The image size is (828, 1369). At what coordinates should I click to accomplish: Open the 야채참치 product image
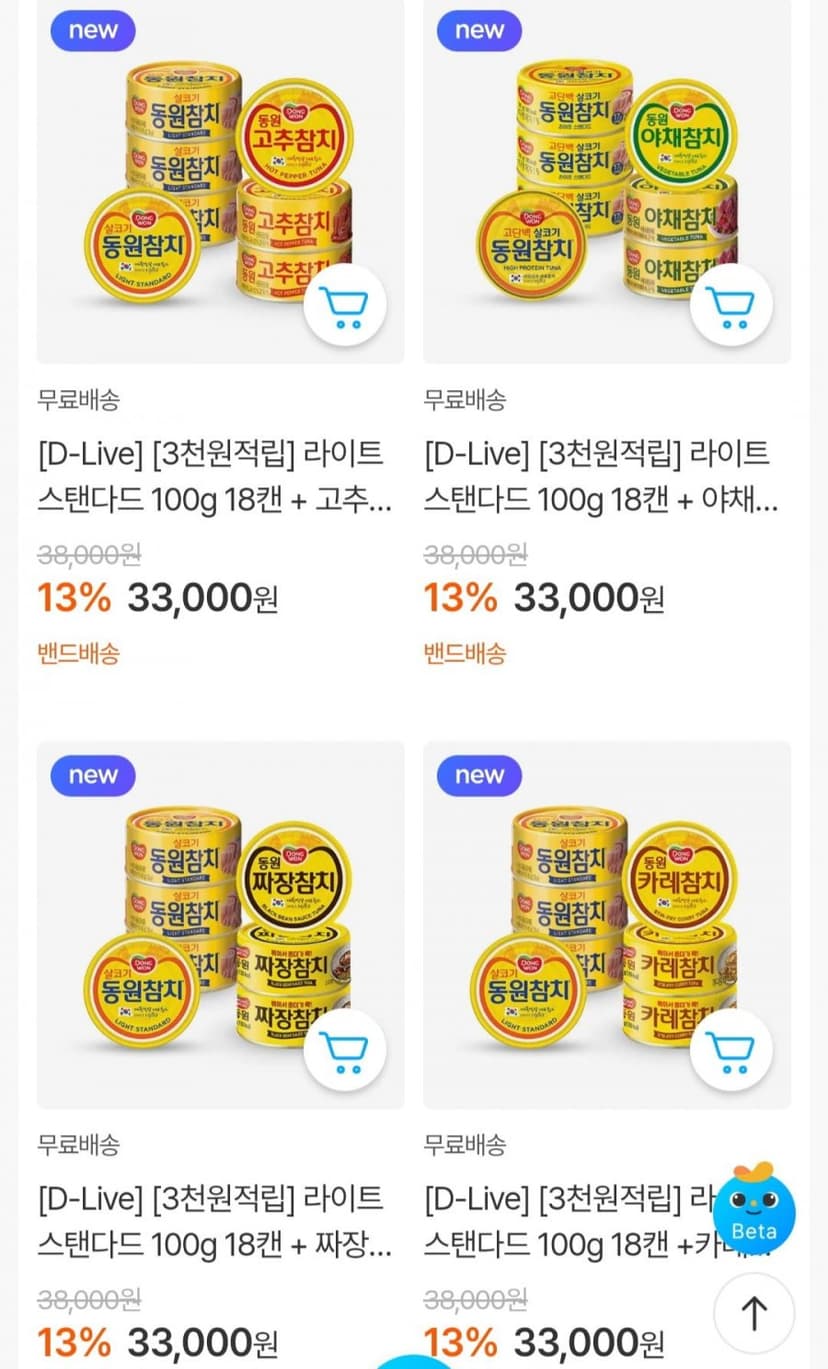click(x=607, y=182)
